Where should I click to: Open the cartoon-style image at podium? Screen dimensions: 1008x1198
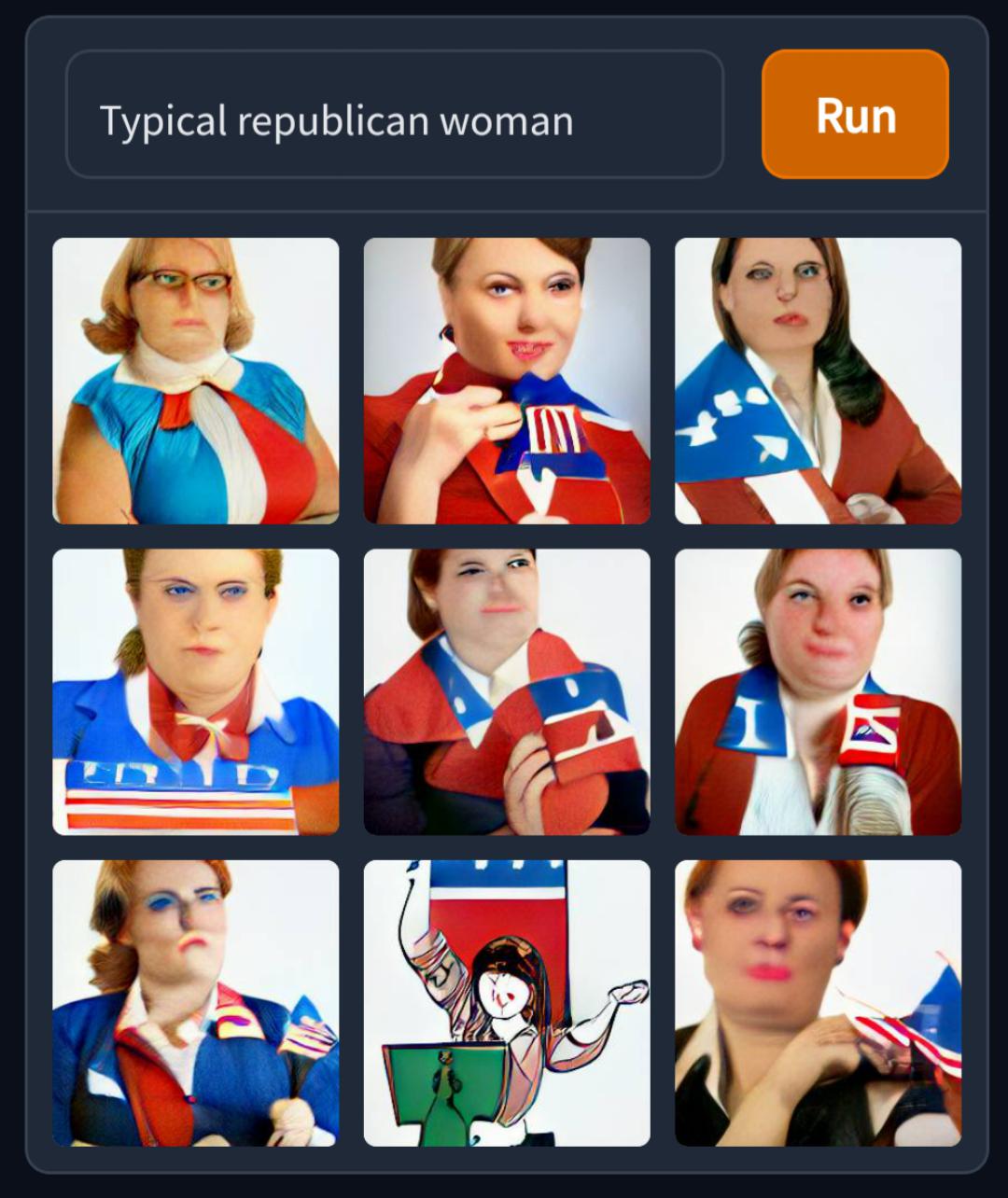507,1003
